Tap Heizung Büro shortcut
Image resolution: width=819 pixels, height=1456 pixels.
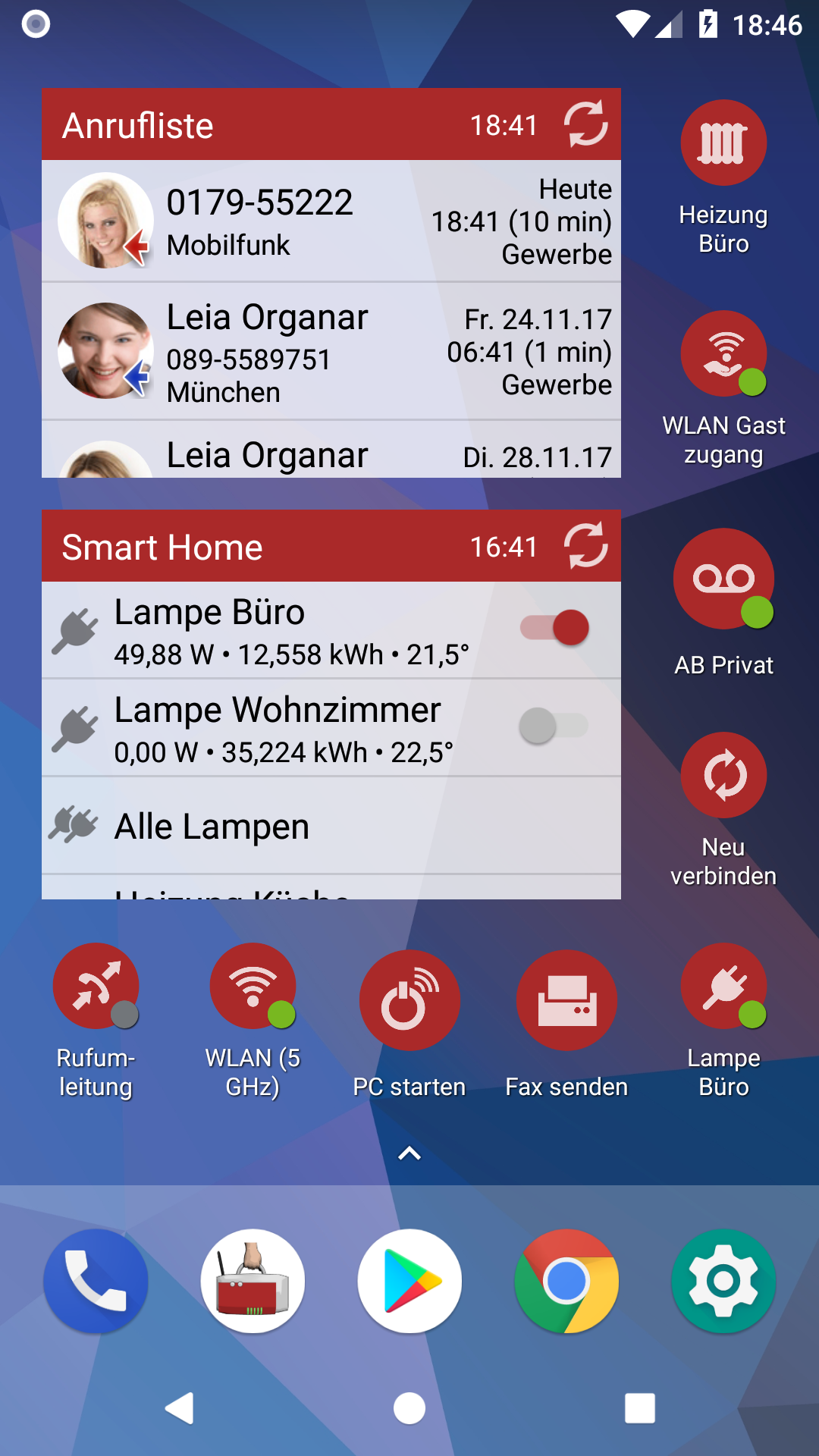(x=723, y=143)
